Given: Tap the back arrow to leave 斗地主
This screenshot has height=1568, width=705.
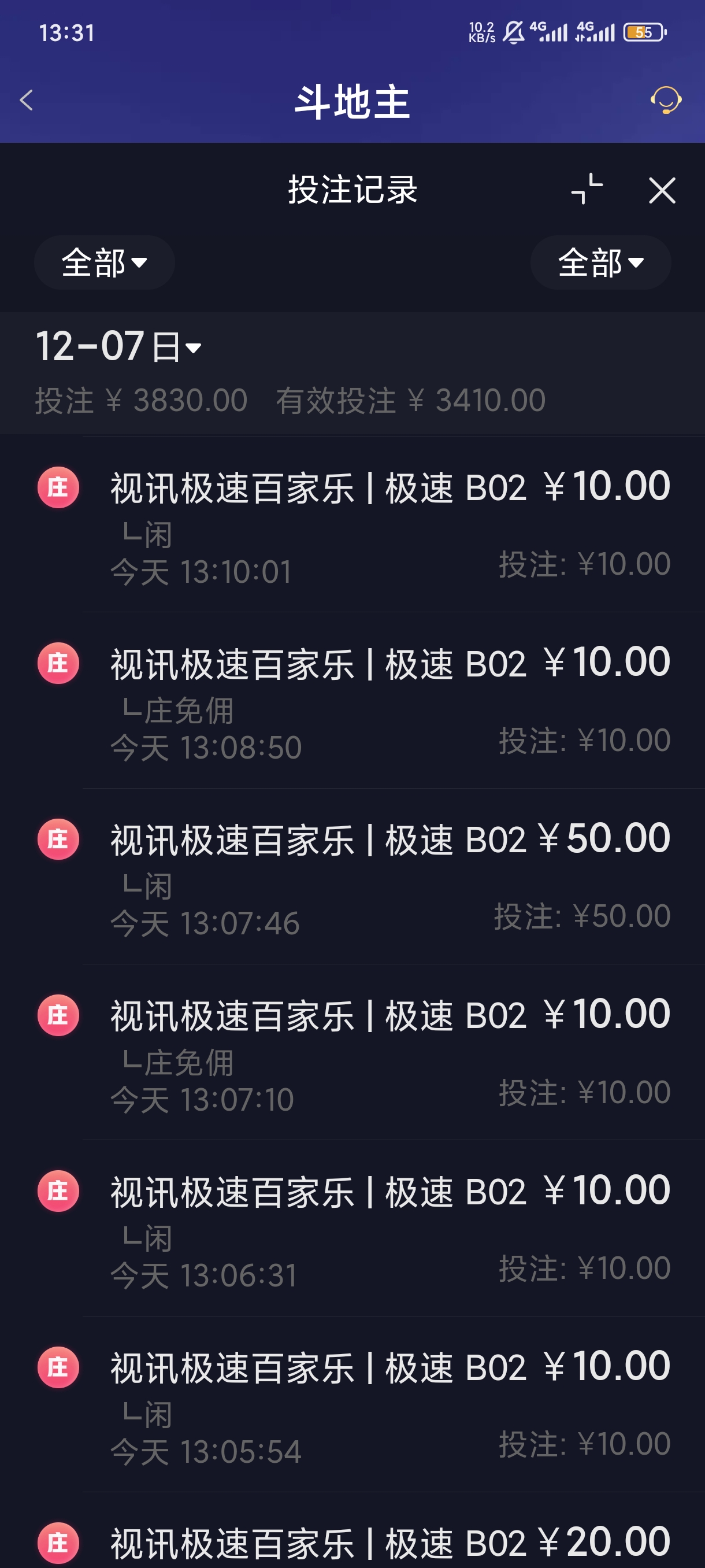Looking at the screenshot, I should pos(25,101).
